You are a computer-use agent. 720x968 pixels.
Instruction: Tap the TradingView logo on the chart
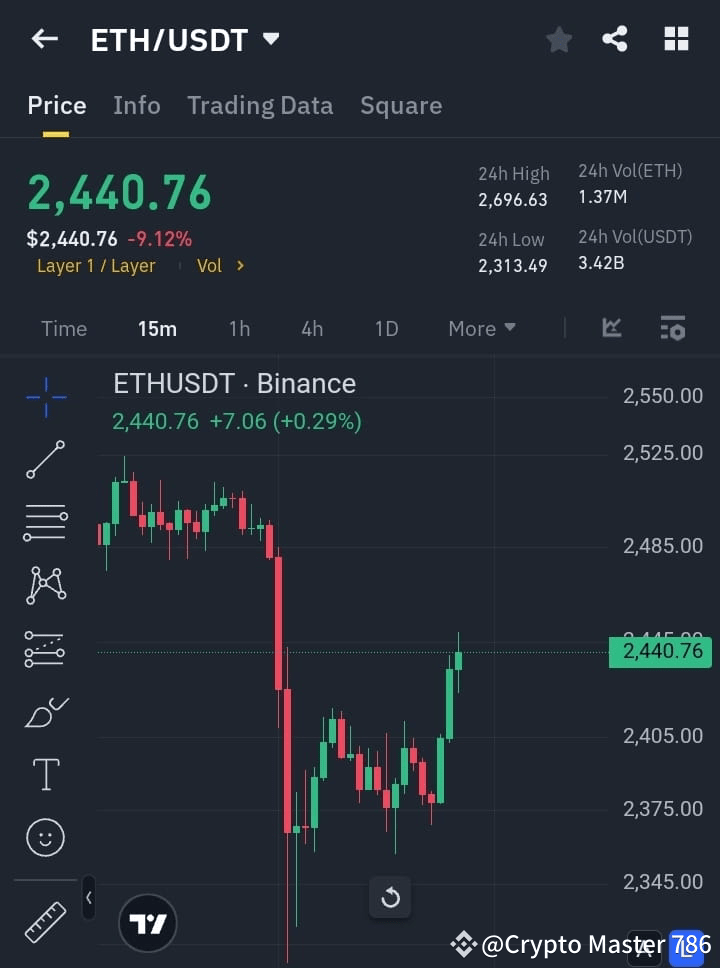point(148,923)
